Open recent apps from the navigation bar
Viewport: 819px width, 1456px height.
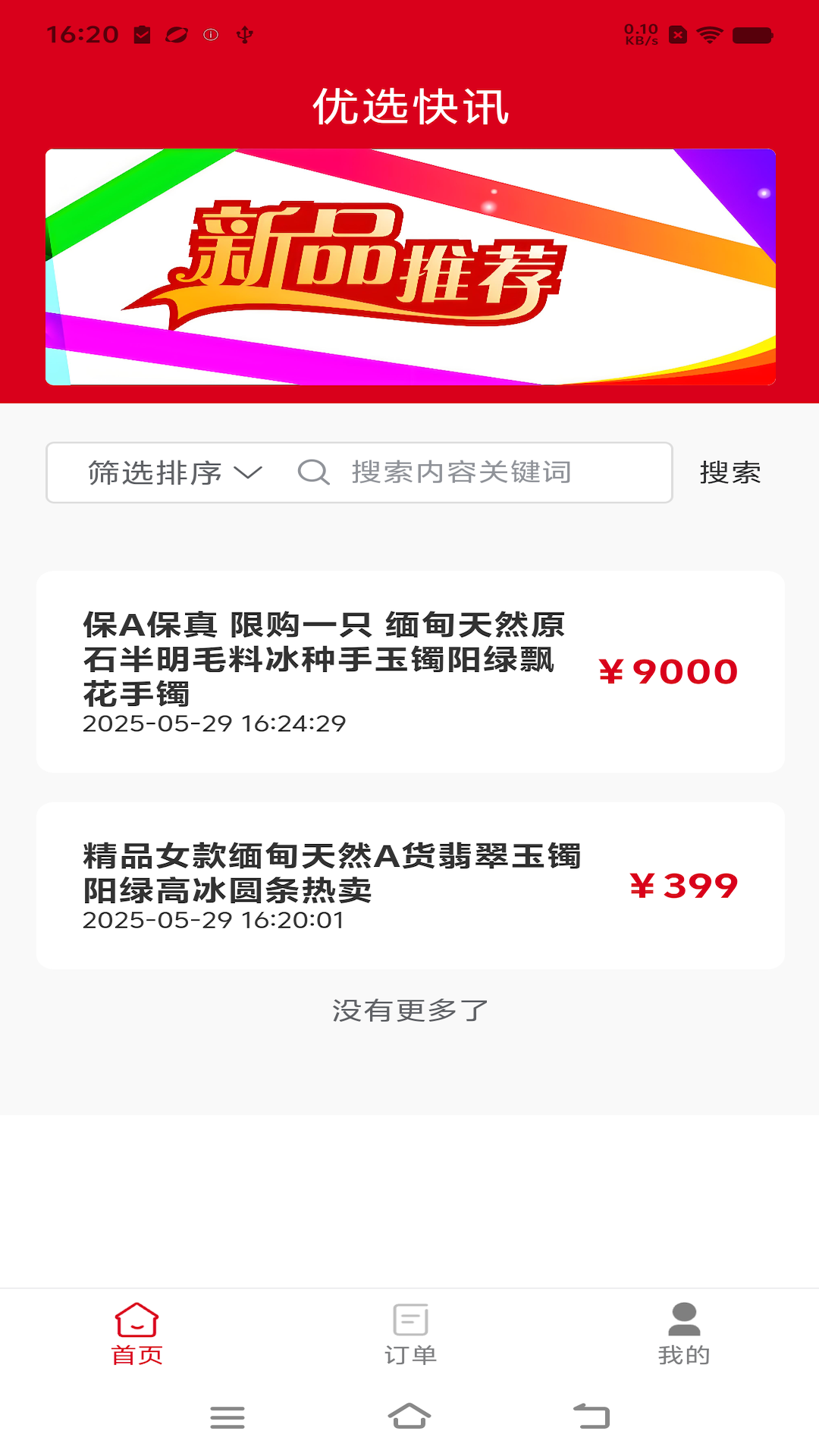point(227,1417)
